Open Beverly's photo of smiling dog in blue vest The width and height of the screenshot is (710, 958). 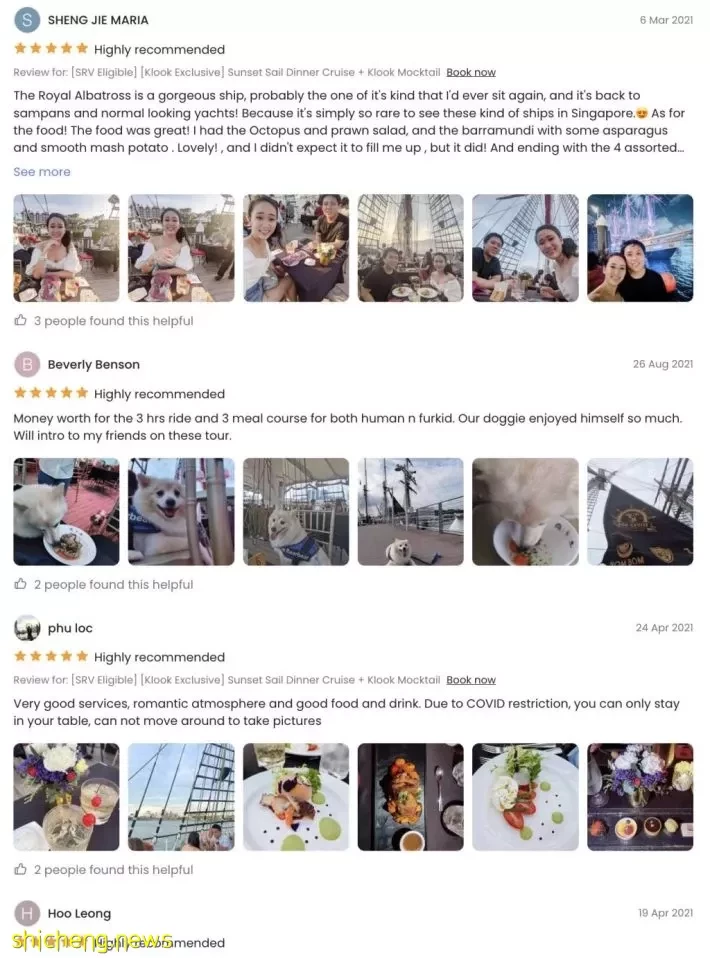tap(181, 512)
